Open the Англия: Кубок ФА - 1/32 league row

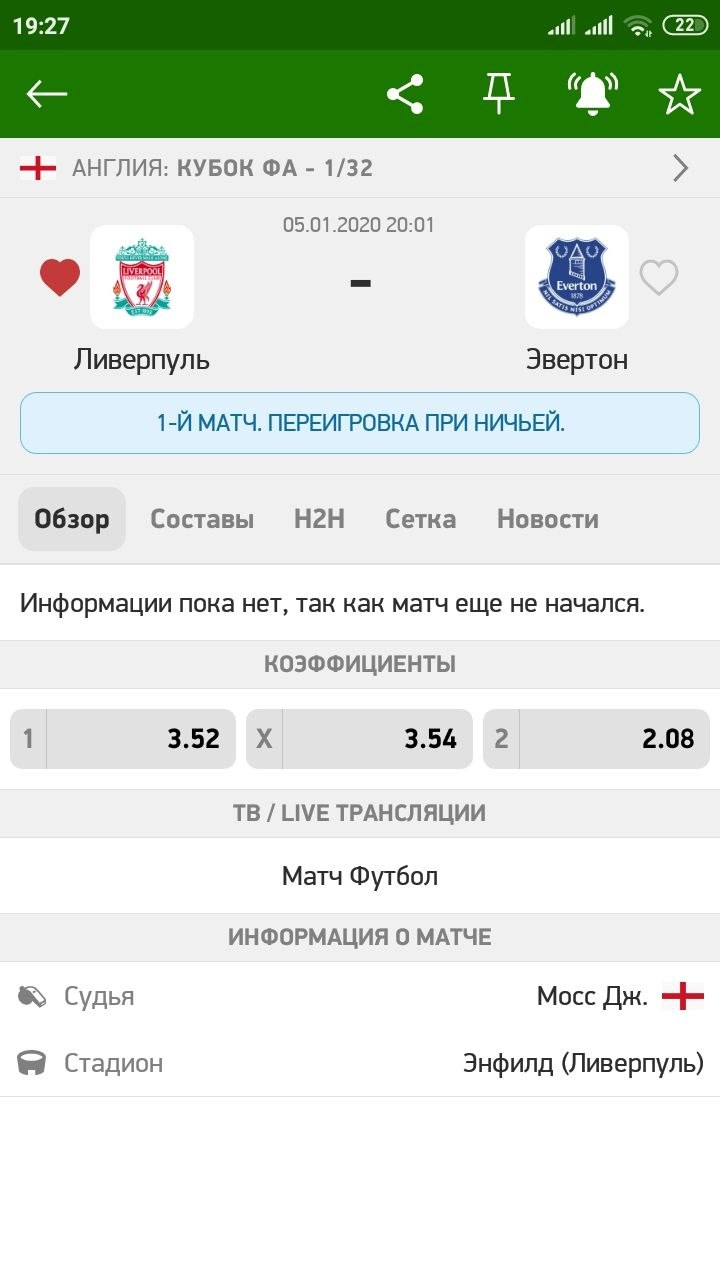[x=360, y=168]
